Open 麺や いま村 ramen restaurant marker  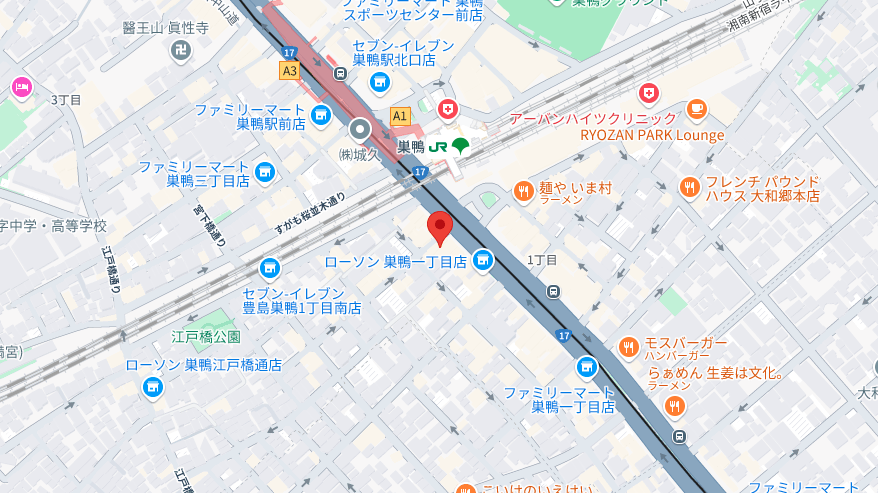click(x=522, y=190)
